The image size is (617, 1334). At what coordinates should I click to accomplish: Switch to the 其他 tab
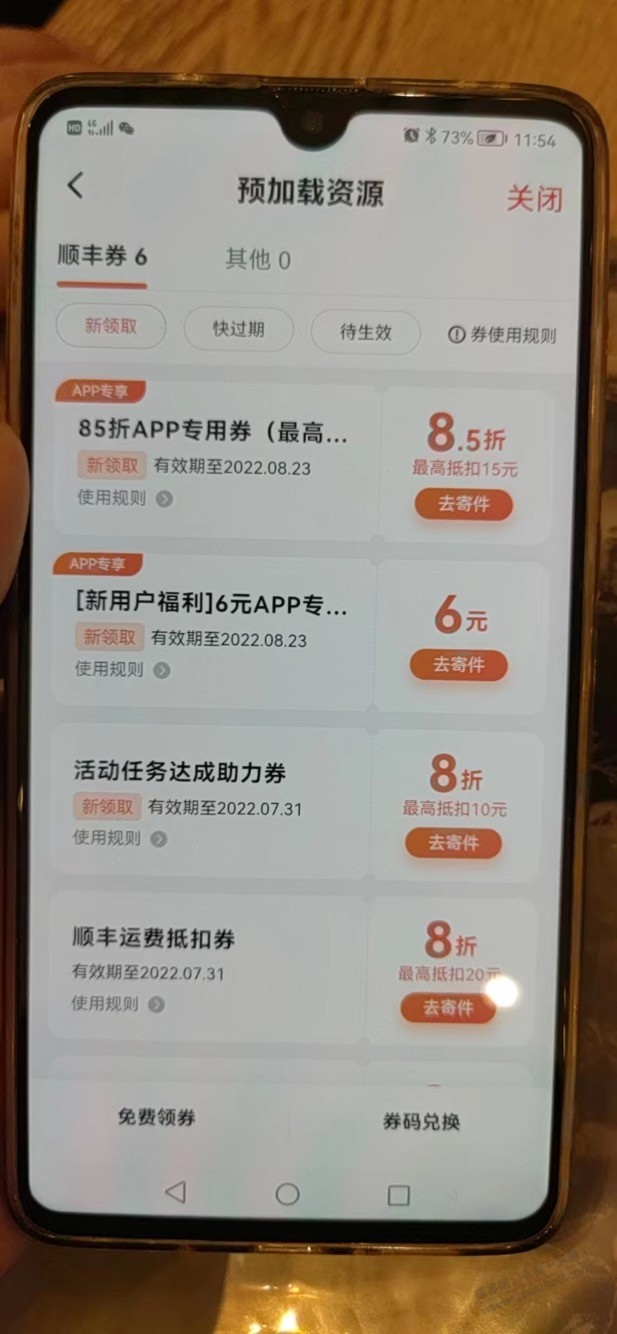coord(258,260)
